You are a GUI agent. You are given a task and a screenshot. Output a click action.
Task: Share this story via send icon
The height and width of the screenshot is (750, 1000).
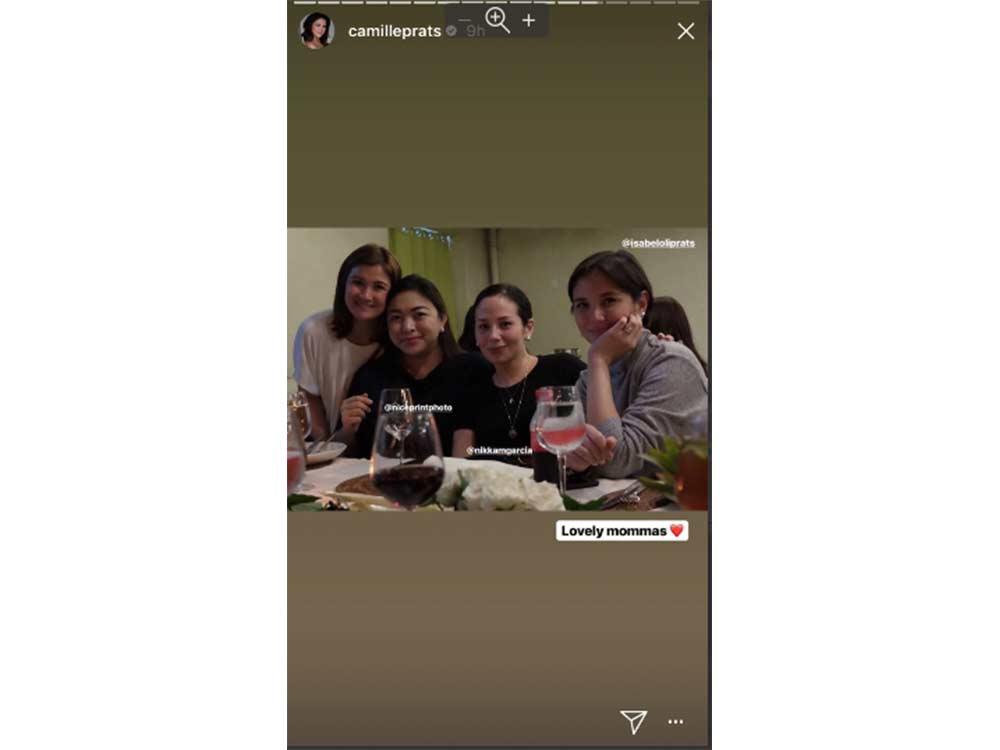[633, 721]
